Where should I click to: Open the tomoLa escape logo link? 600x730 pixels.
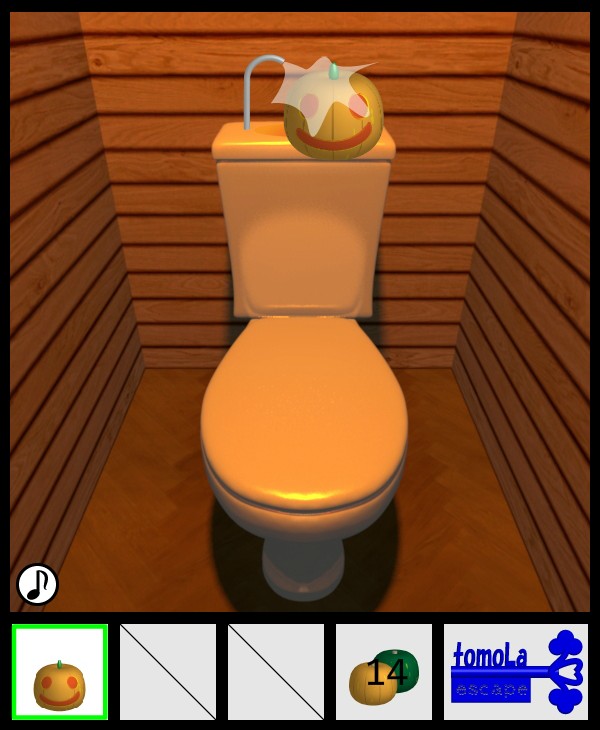pos(516,672)
